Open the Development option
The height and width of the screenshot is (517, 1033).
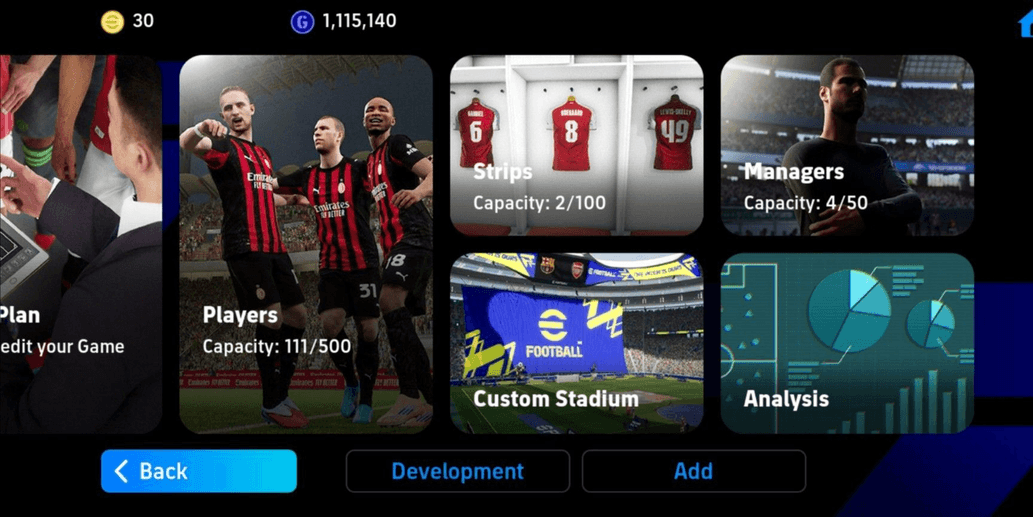point(457,471)
